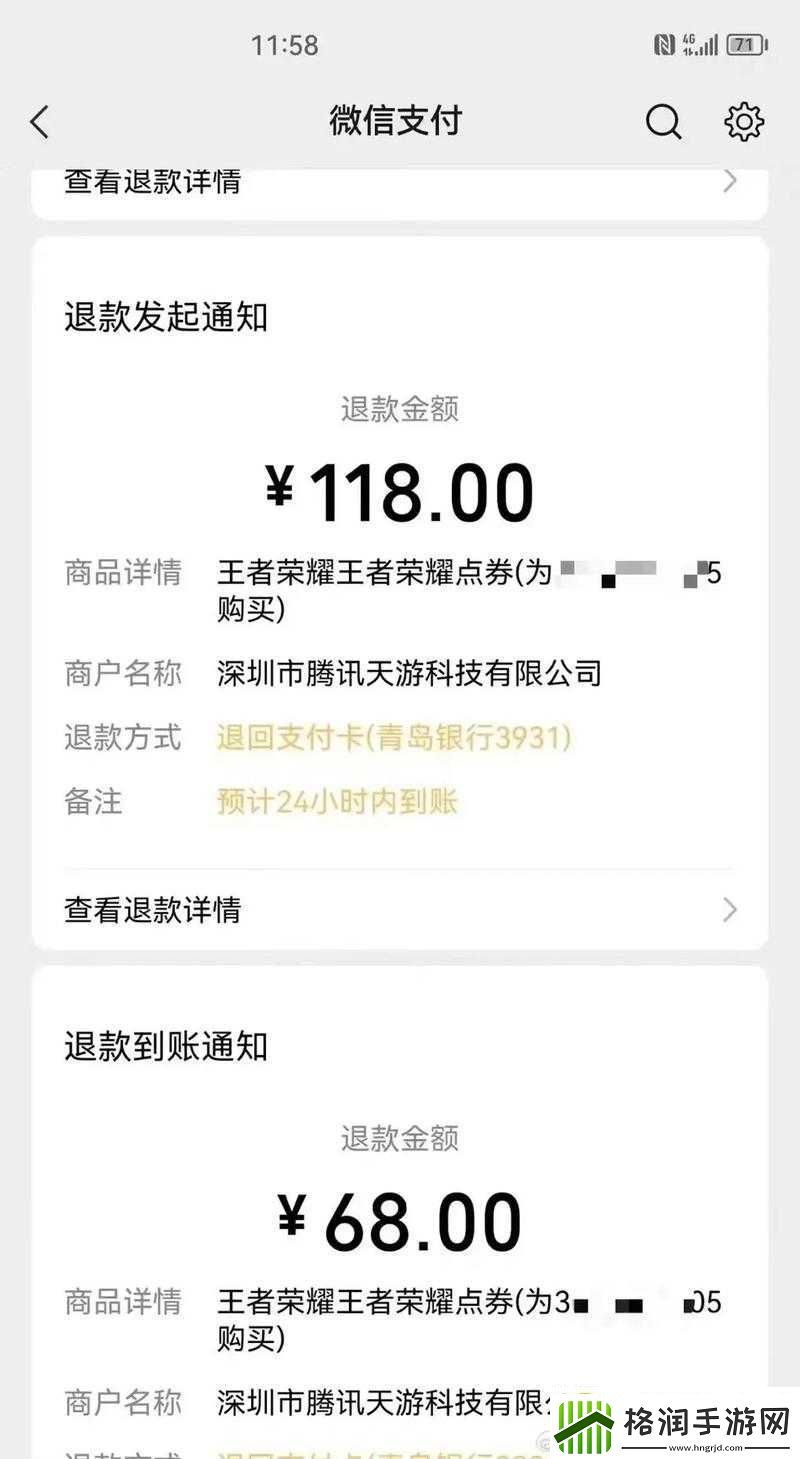Viewport: 800px width, 1459px height.
Task: Open the 青岛银行3931 refund card details
Action: point(395,738)
